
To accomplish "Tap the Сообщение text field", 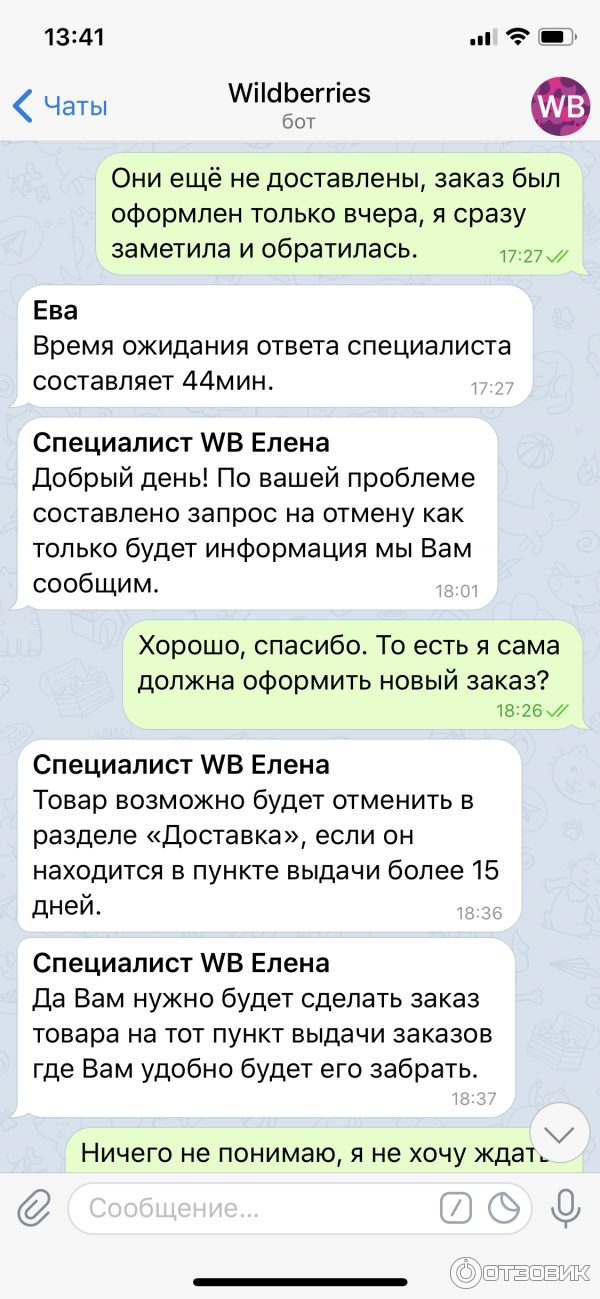I will [250, 1208].
